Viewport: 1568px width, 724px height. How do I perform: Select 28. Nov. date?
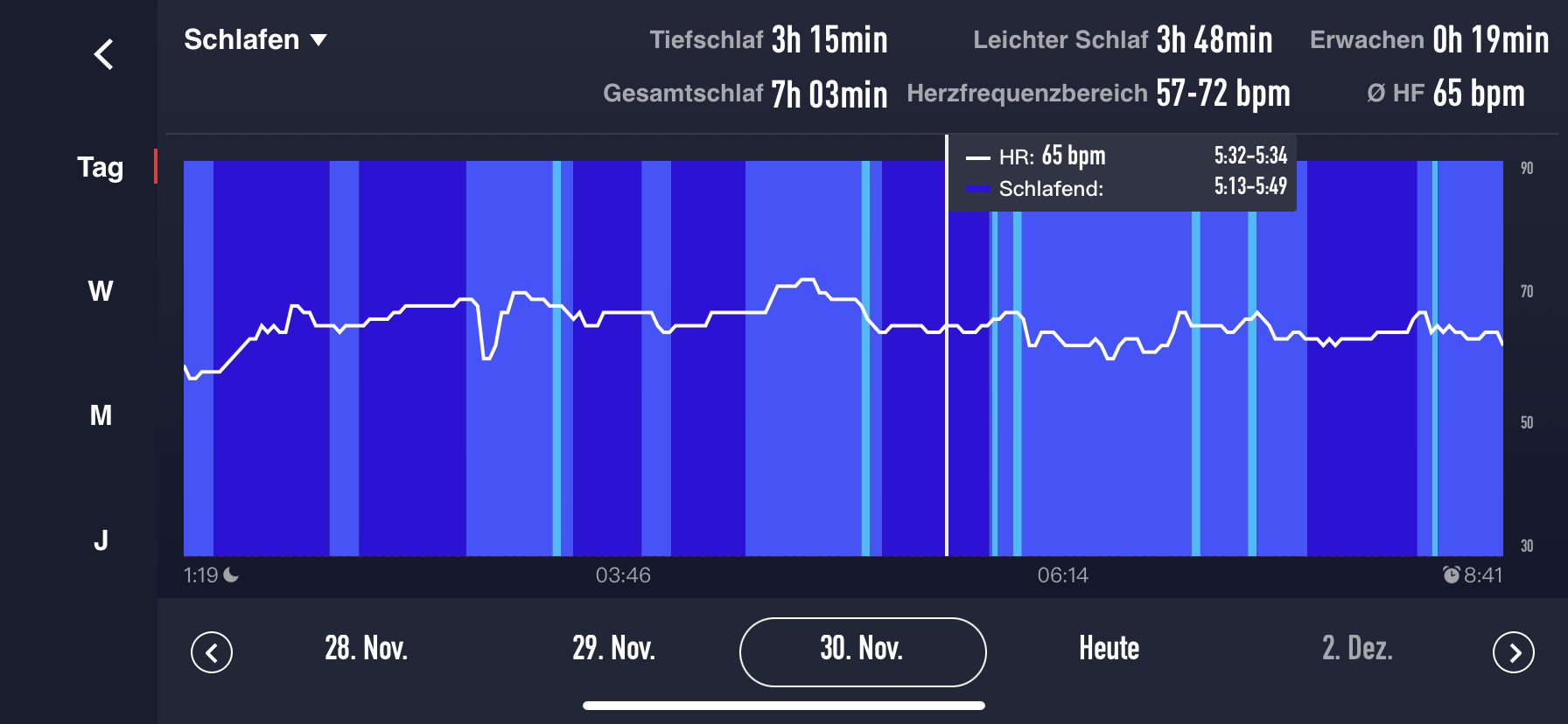[366, 649]
